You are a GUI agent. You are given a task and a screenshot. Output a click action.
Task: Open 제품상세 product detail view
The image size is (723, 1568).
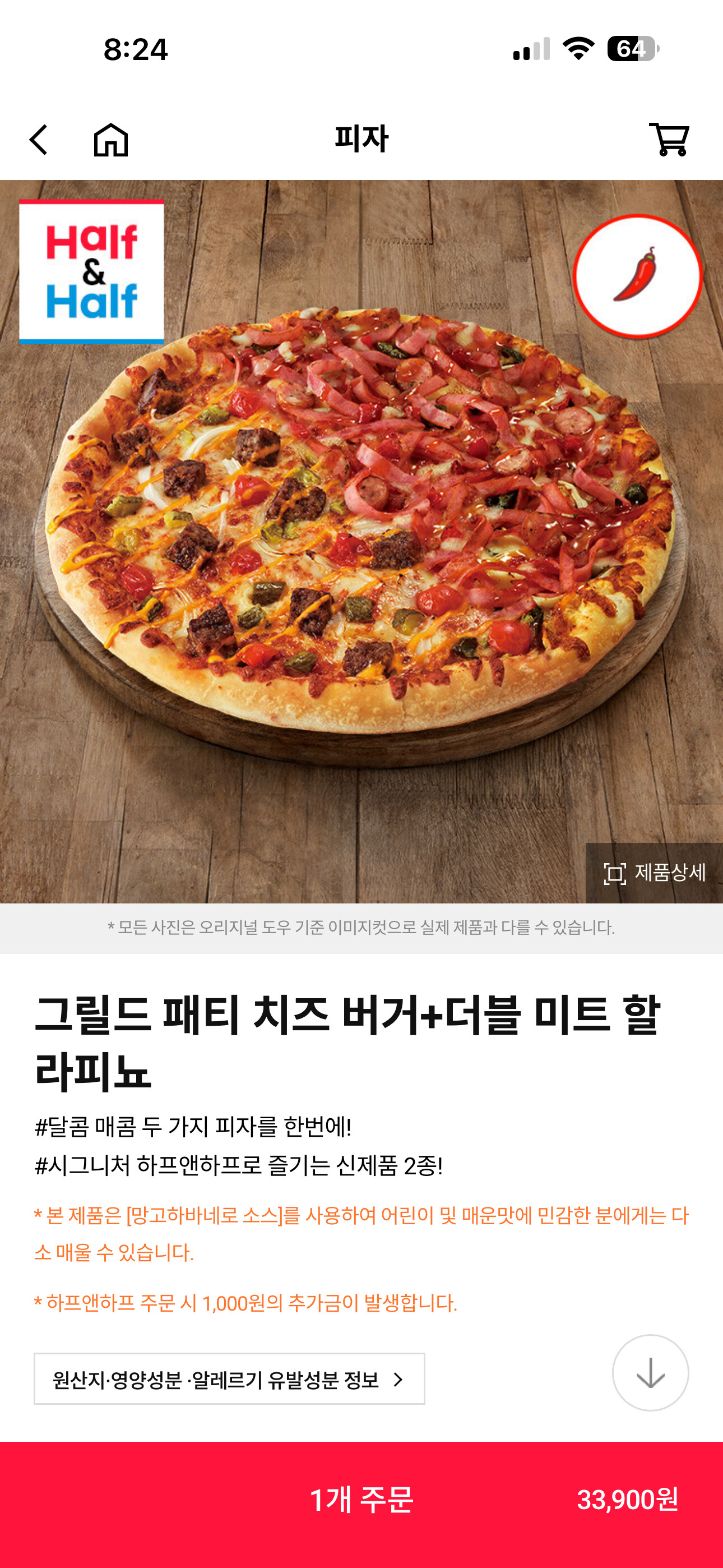654,873
